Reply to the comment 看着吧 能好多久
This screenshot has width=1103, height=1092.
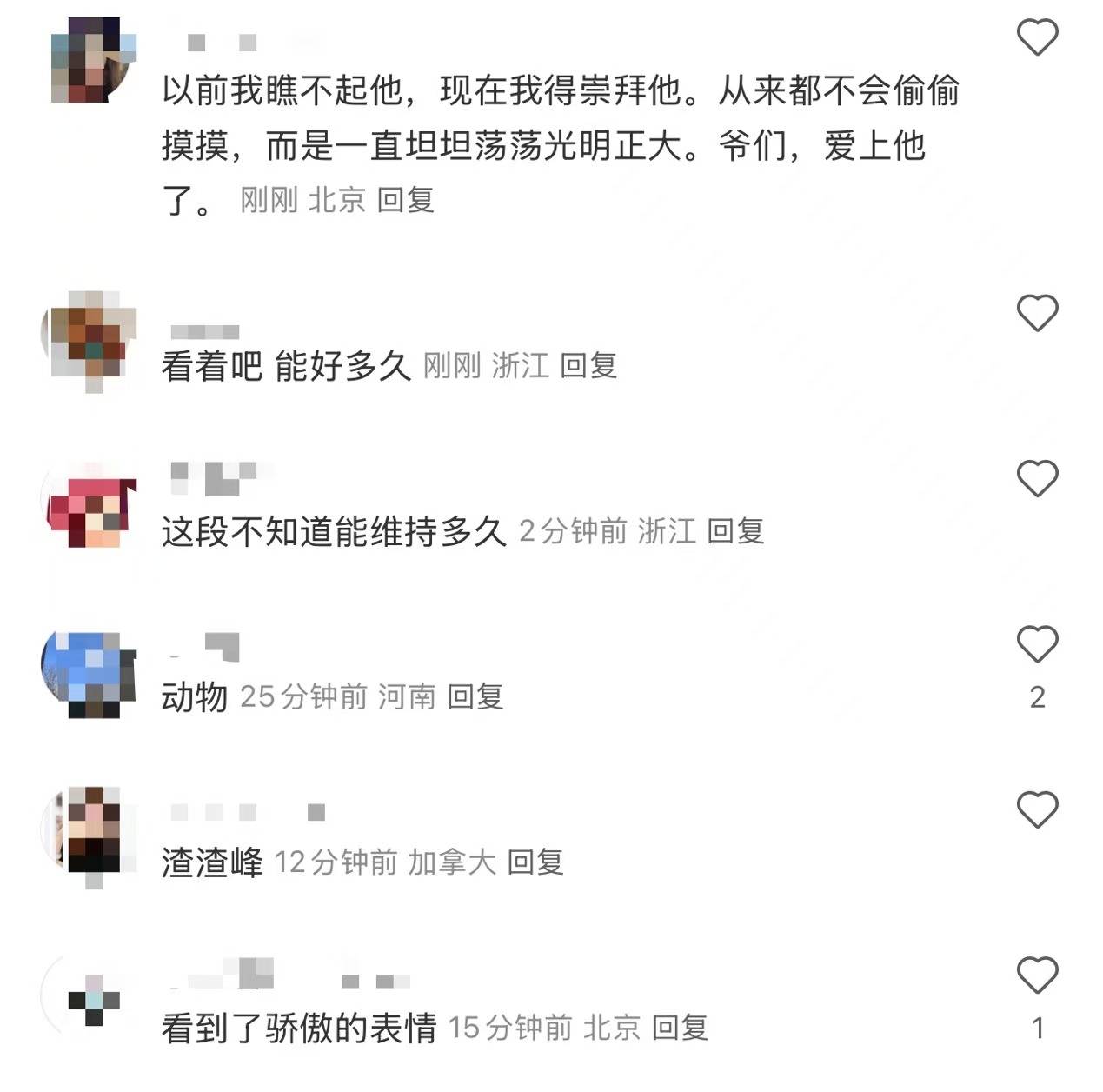(588, 366)
